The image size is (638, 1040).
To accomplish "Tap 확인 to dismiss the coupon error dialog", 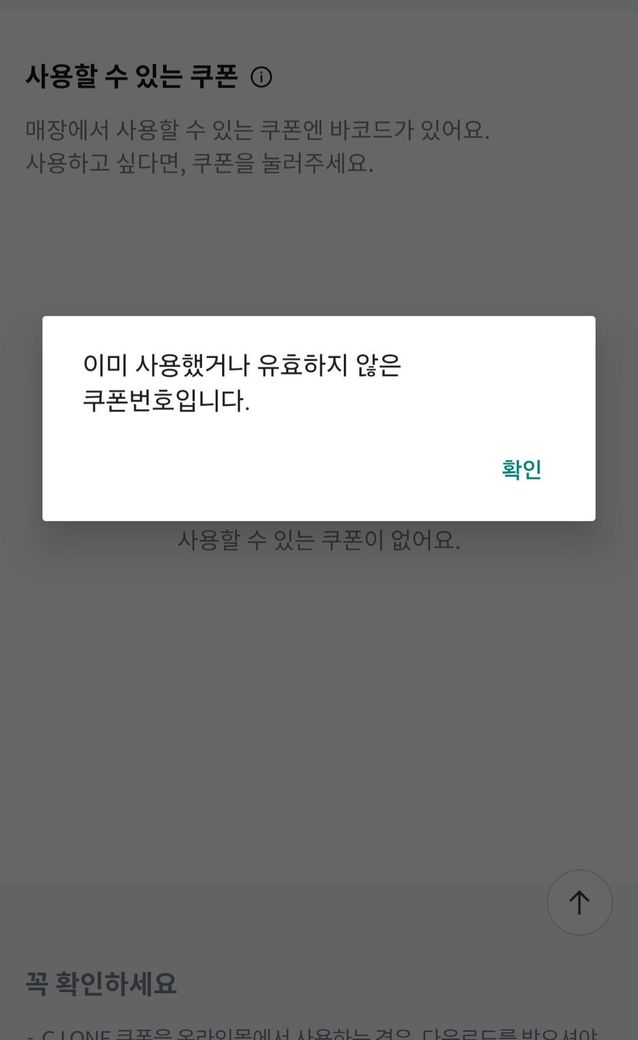I will pos(521,469).
